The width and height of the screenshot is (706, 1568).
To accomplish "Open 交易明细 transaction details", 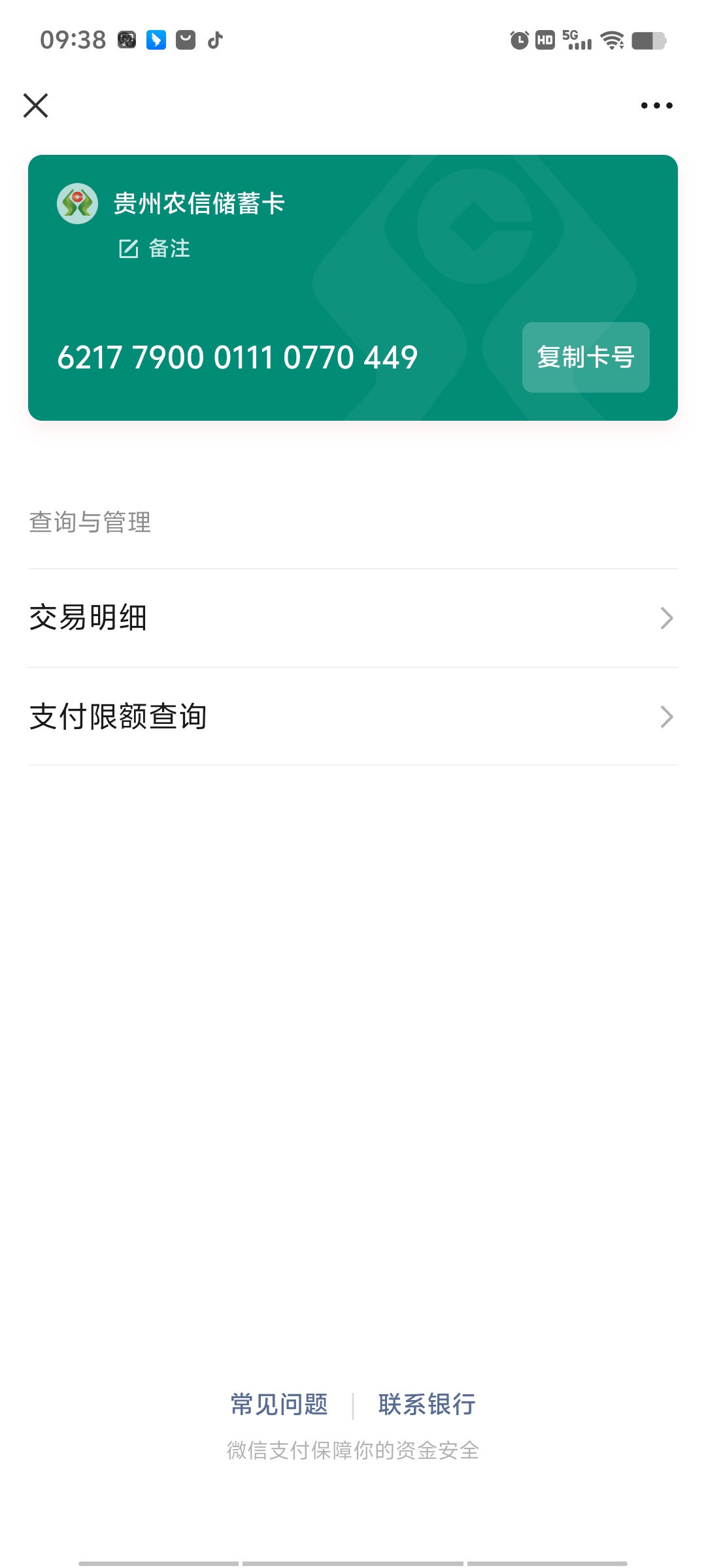I will pos(353,618).
